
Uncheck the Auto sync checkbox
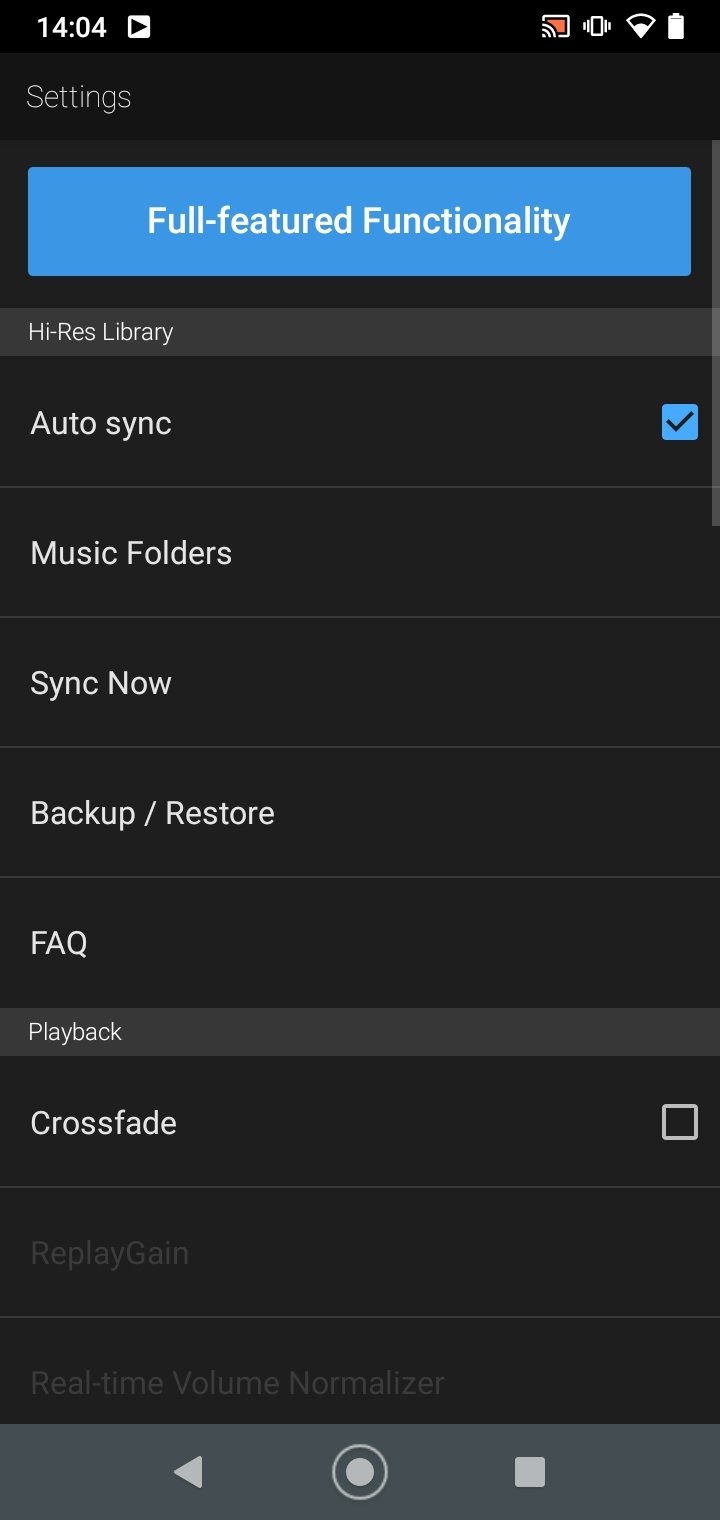680,423
